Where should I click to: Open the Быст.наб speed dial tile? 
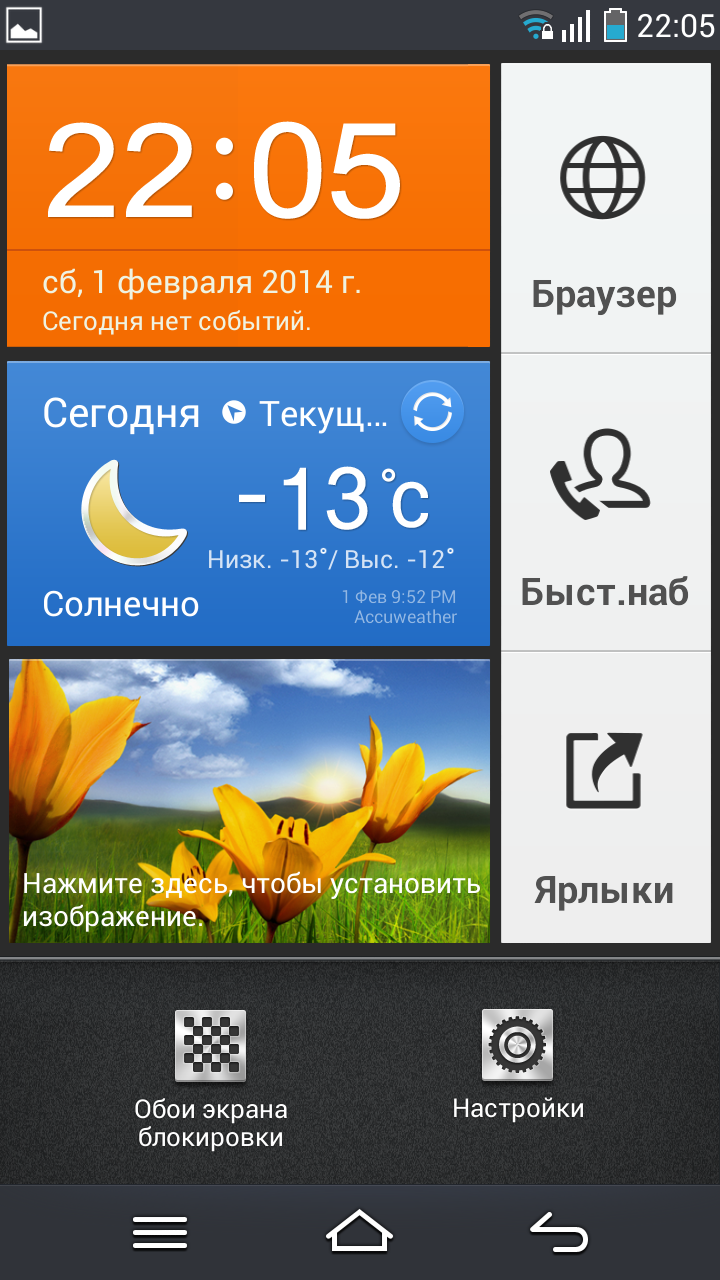click(603, 503)
